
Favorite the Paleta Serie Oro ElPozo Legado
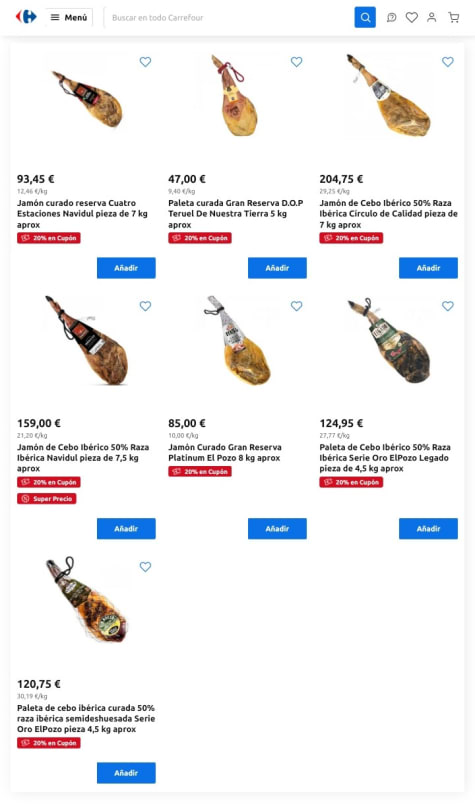click(448, 306)
